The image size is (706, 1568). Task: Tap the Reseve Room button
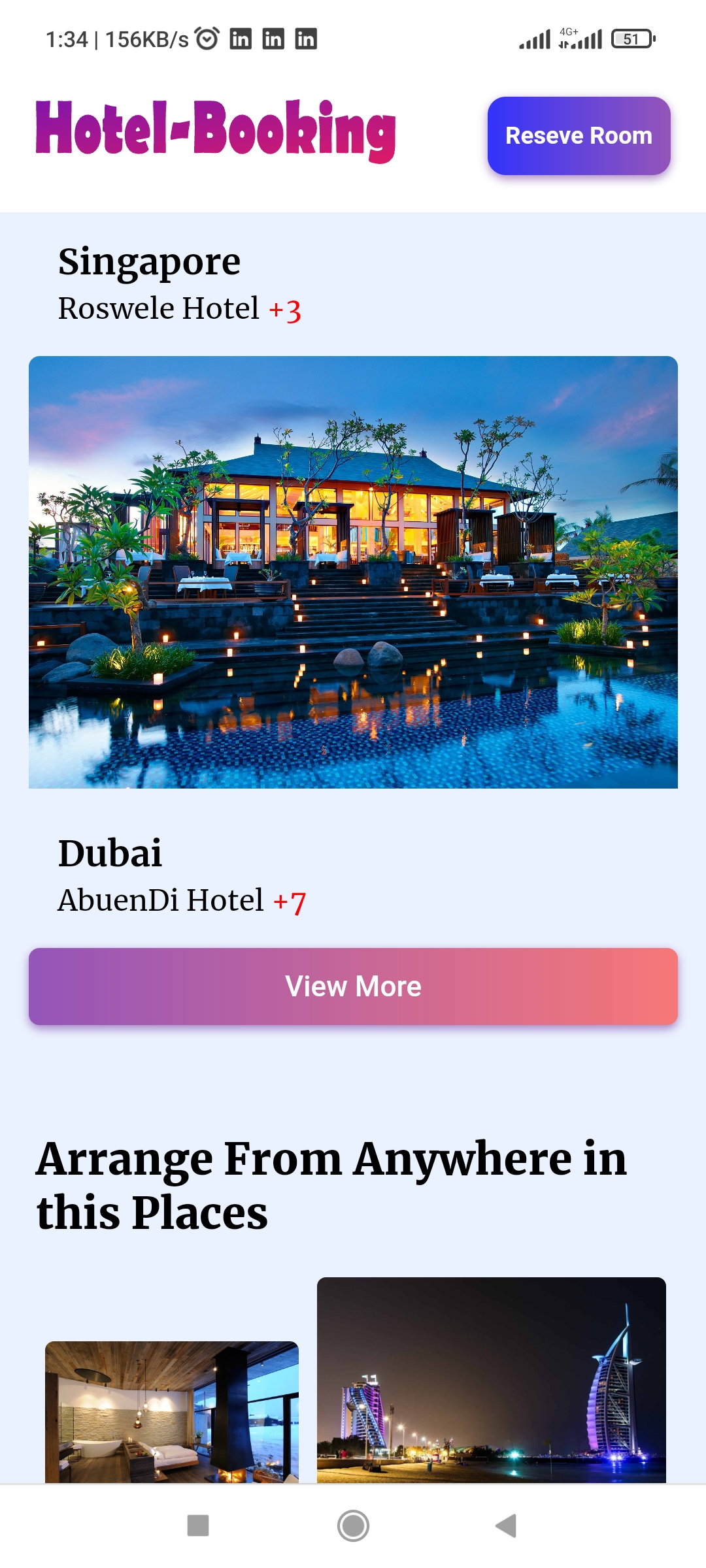click(x=579, y=135)
